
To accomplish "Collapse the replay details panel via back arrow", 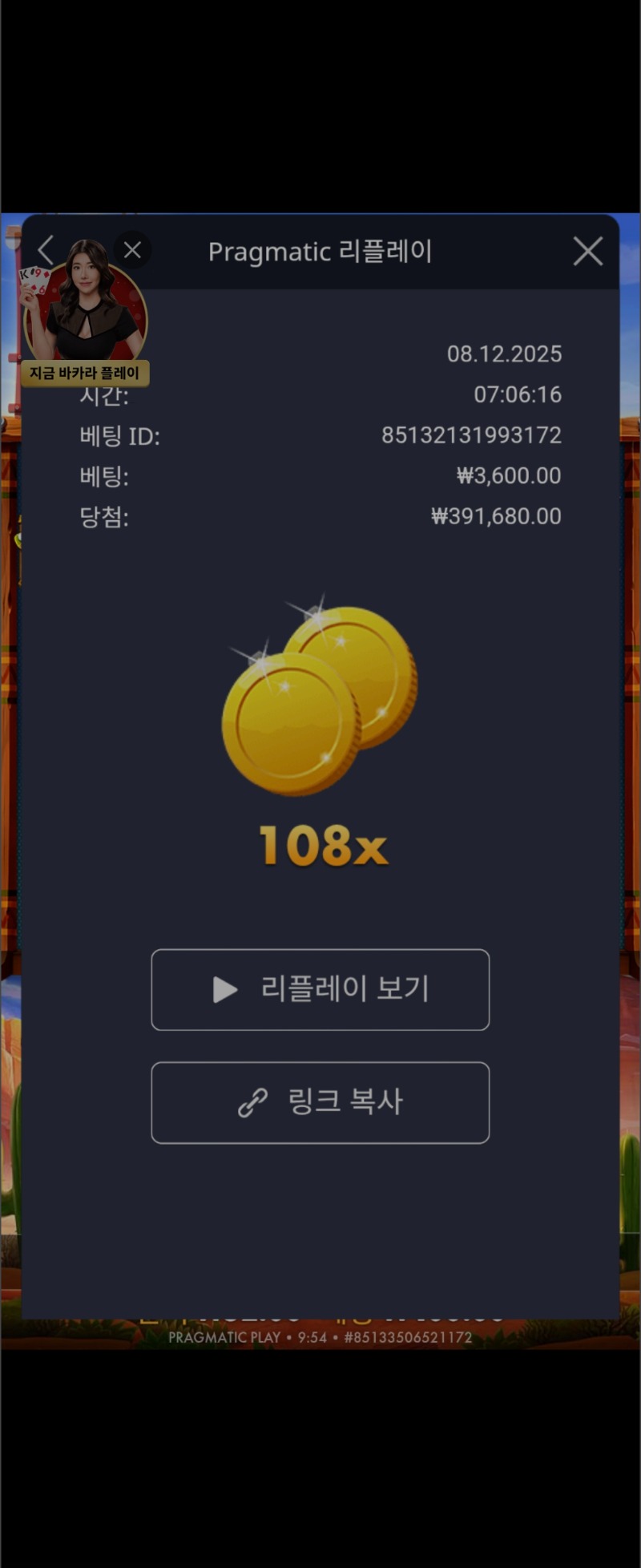I will [45, 250].
